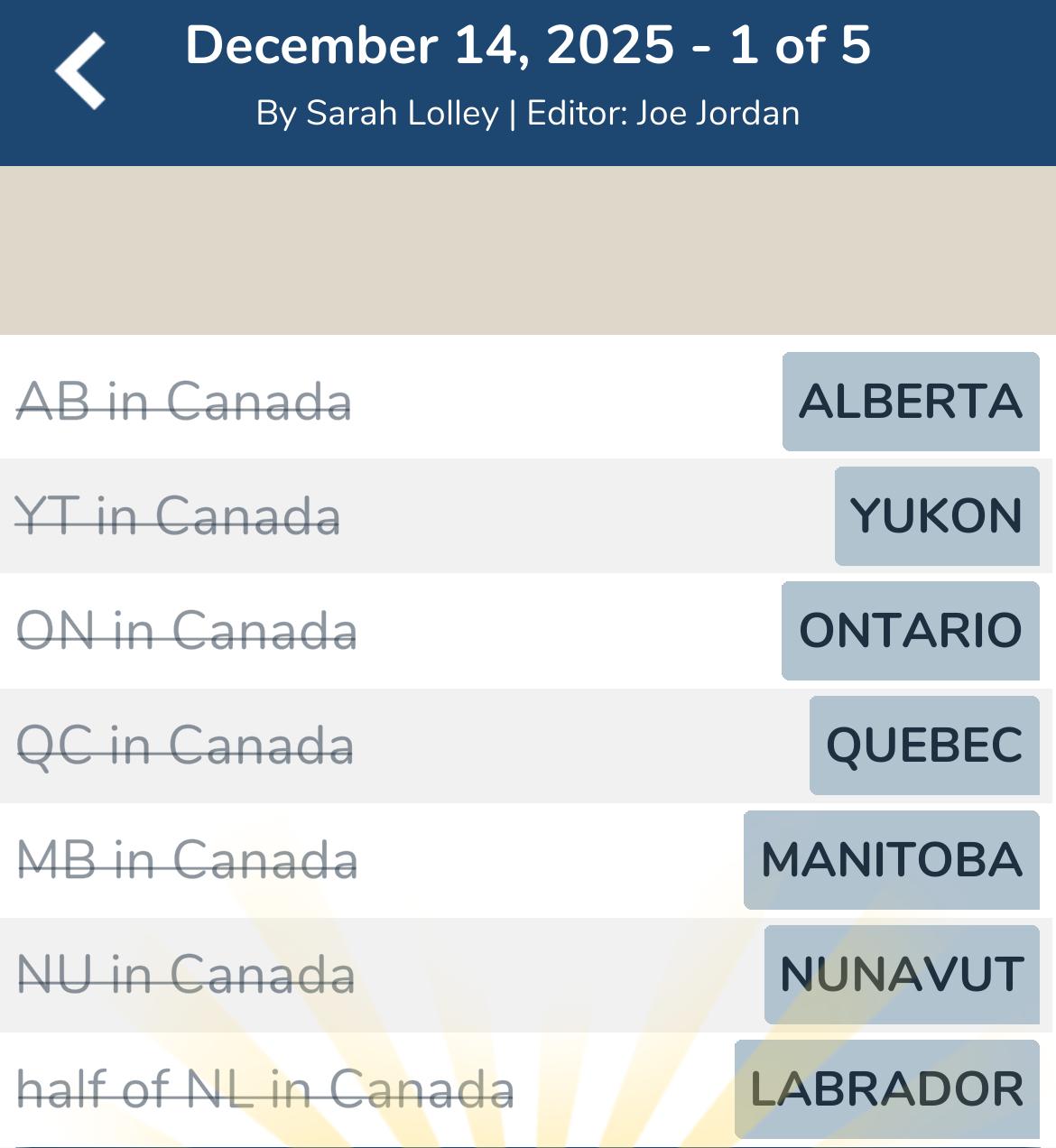Screen dimensions: 1056x1148
Task: Open the 'QC in Canada' clue
Action: [x=185, y=745]
